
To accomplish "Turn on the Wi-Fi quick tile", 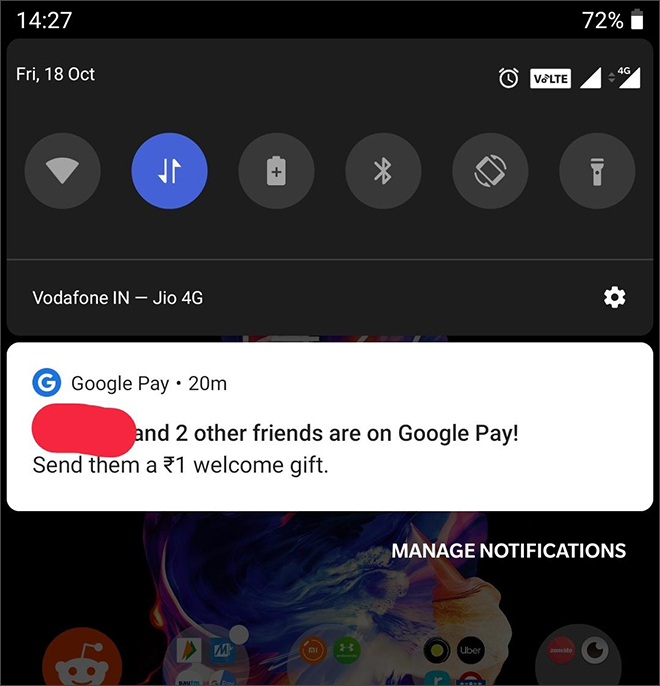I will [x=63, y=171].
